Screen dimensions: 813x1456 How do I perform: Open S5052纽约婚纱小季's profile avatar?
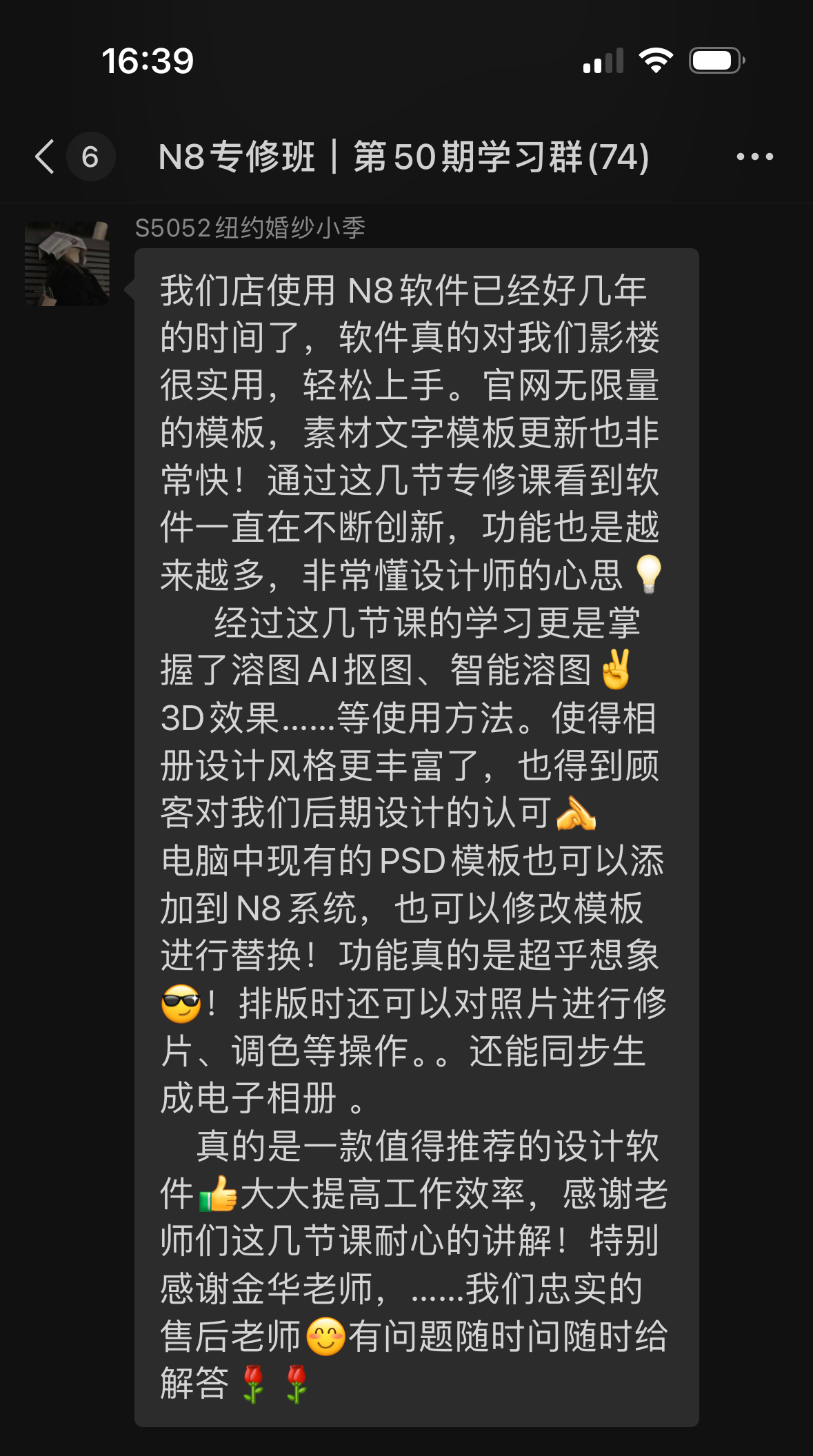pos(67,263)
